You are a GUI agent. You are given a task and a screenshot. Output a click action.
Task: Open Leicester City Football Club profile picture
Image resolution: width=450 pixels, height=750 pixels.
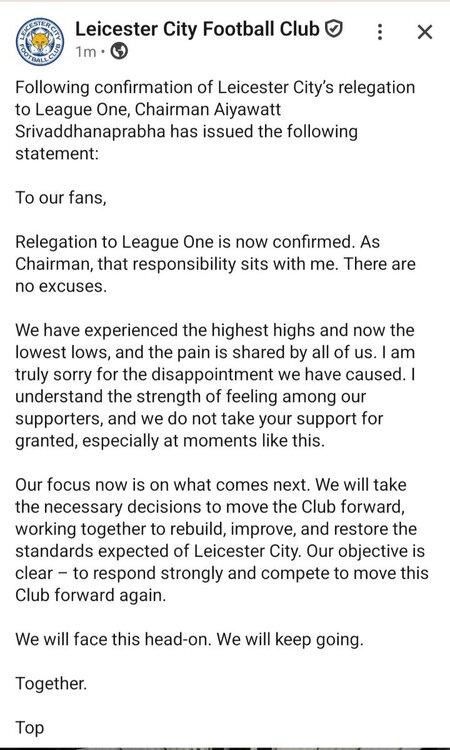(40, 41)
